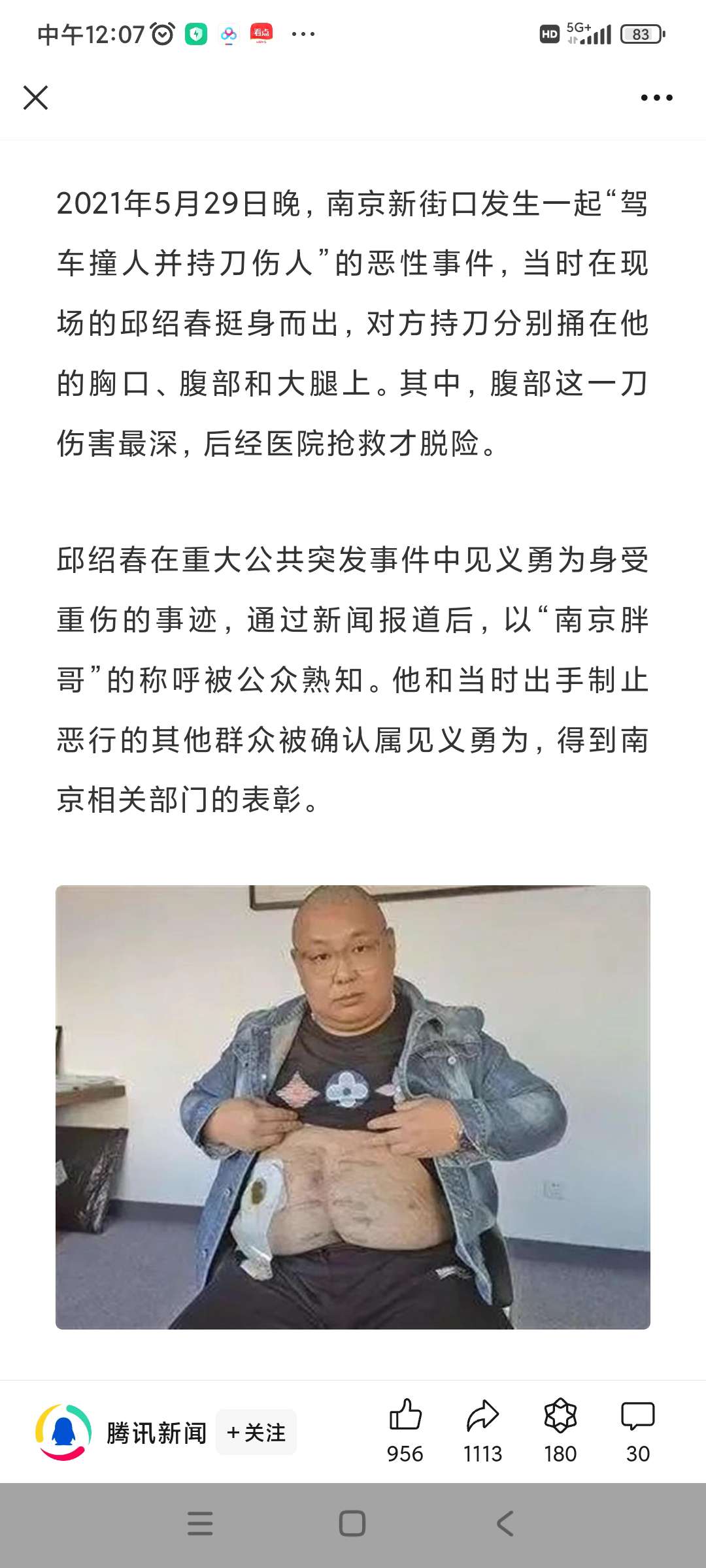Follow 腾讯新闻 with the 关注 button
This screenshot has height=1568, width=706.
[256, 1433]
